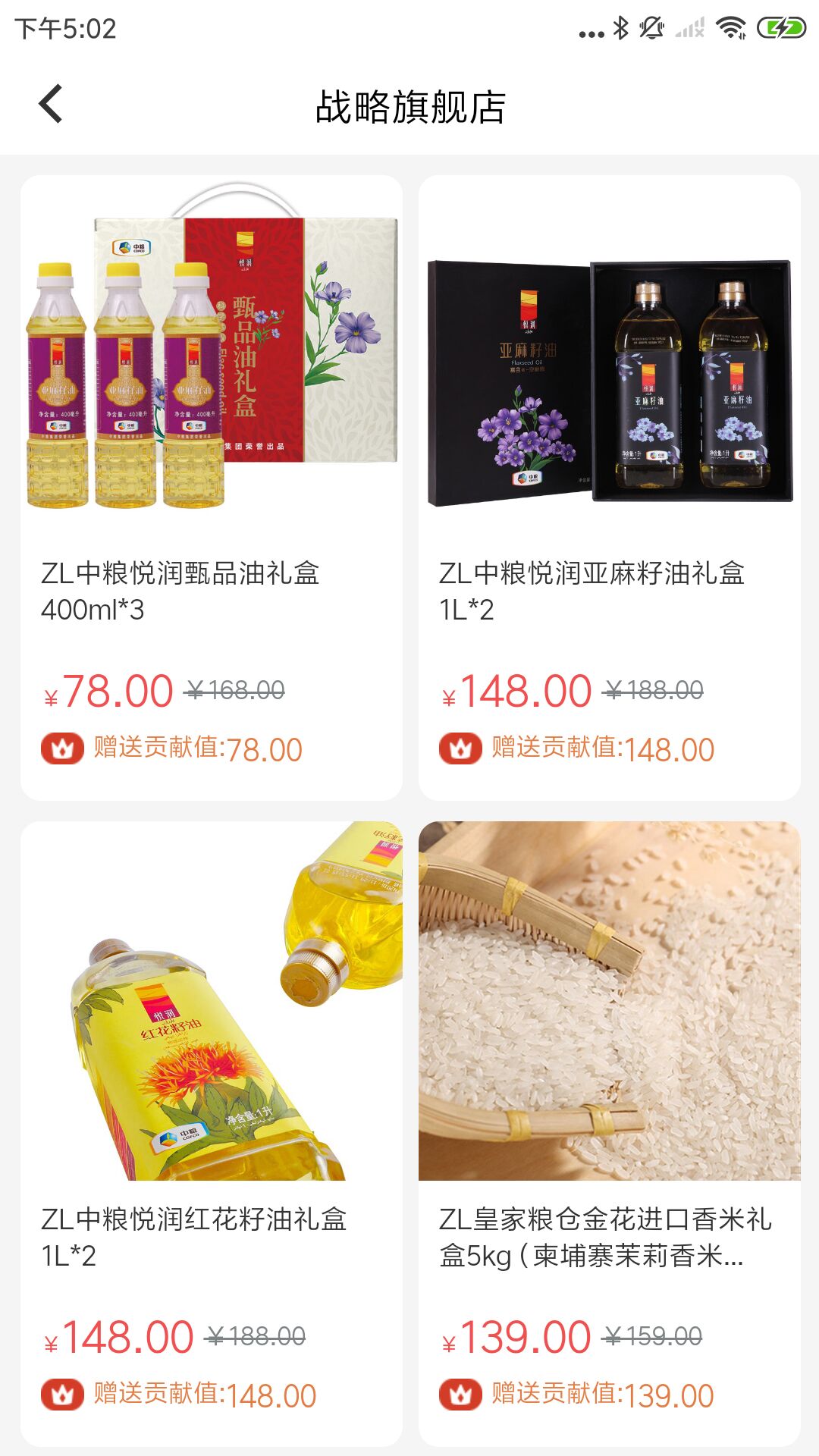View ZL中粮悦润亚麻籽油礼盒 1L*2 product
Viewport: 819px width, 1456px height.
click(x=609, y=487)
